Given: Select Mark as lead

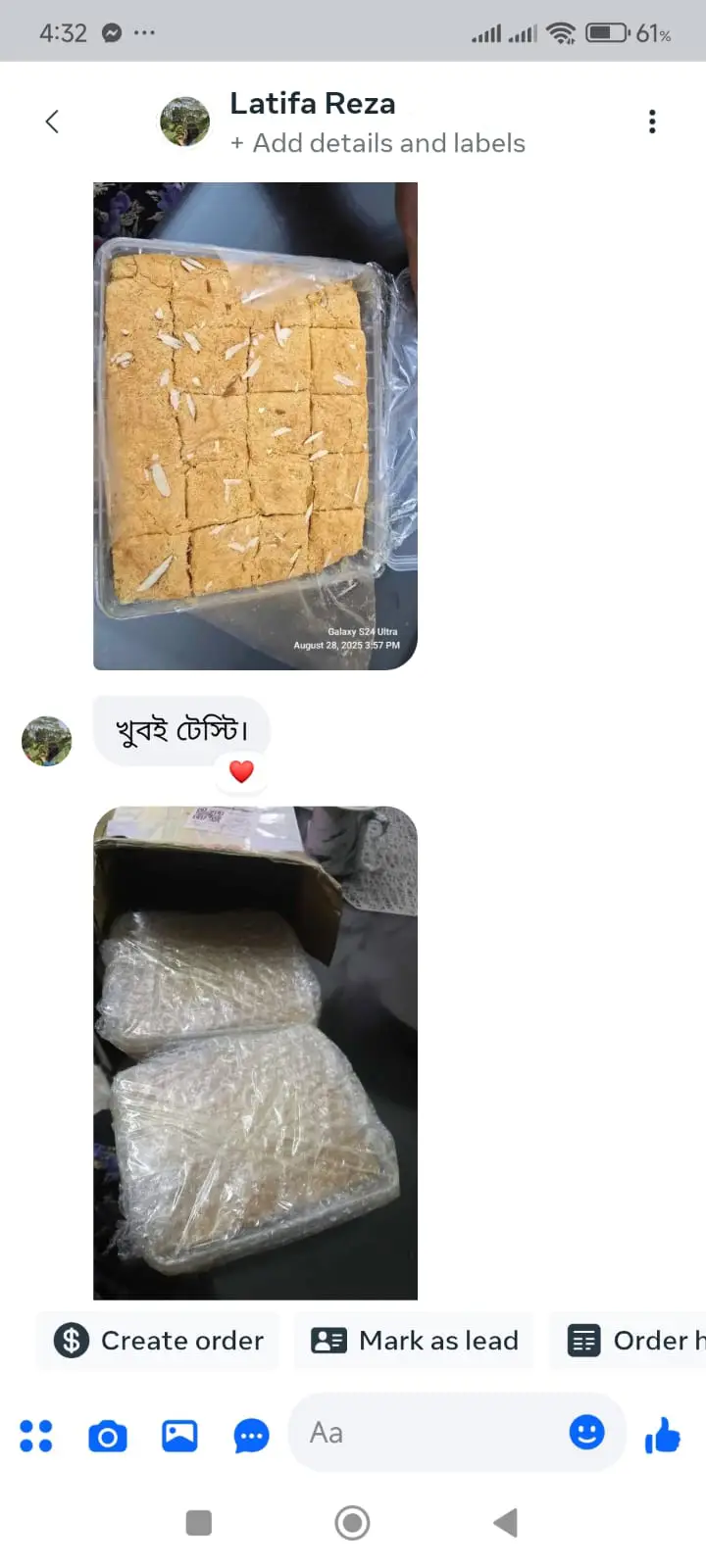Looking at the screenshot, I should pyautogui.click(x=415, y=1340).
